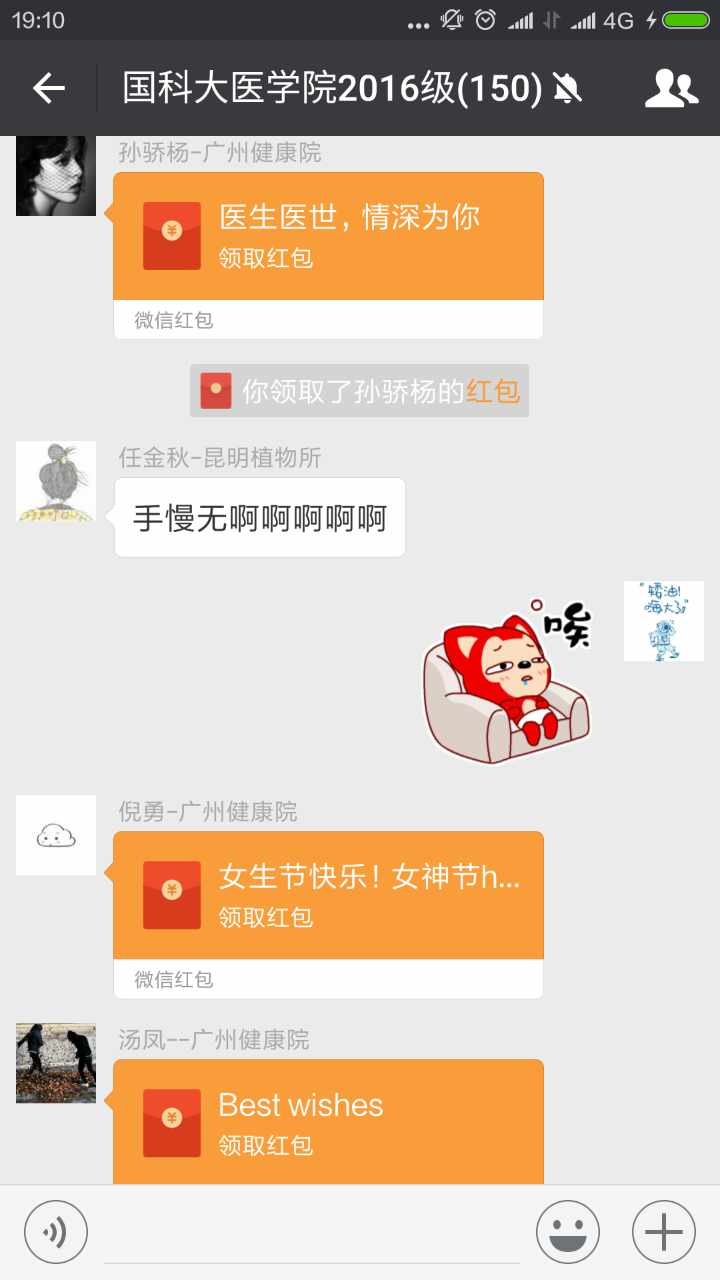The width and height of the screenshot is (720, 1280).
Task: Switch to voice message input
Action: click(56, 1232)
